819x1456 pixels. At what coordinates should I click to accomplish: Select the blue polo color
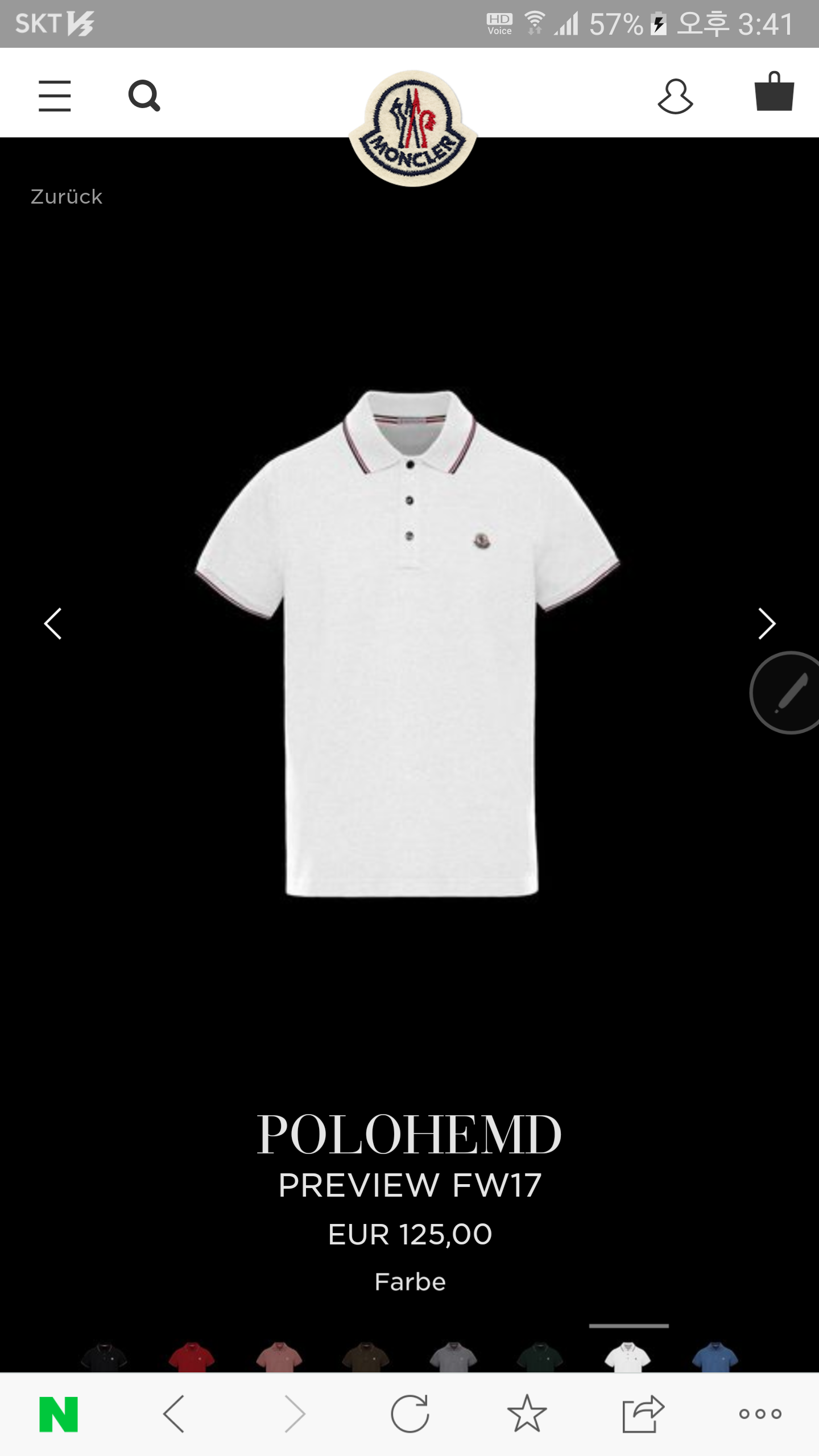click(715, 1358)
